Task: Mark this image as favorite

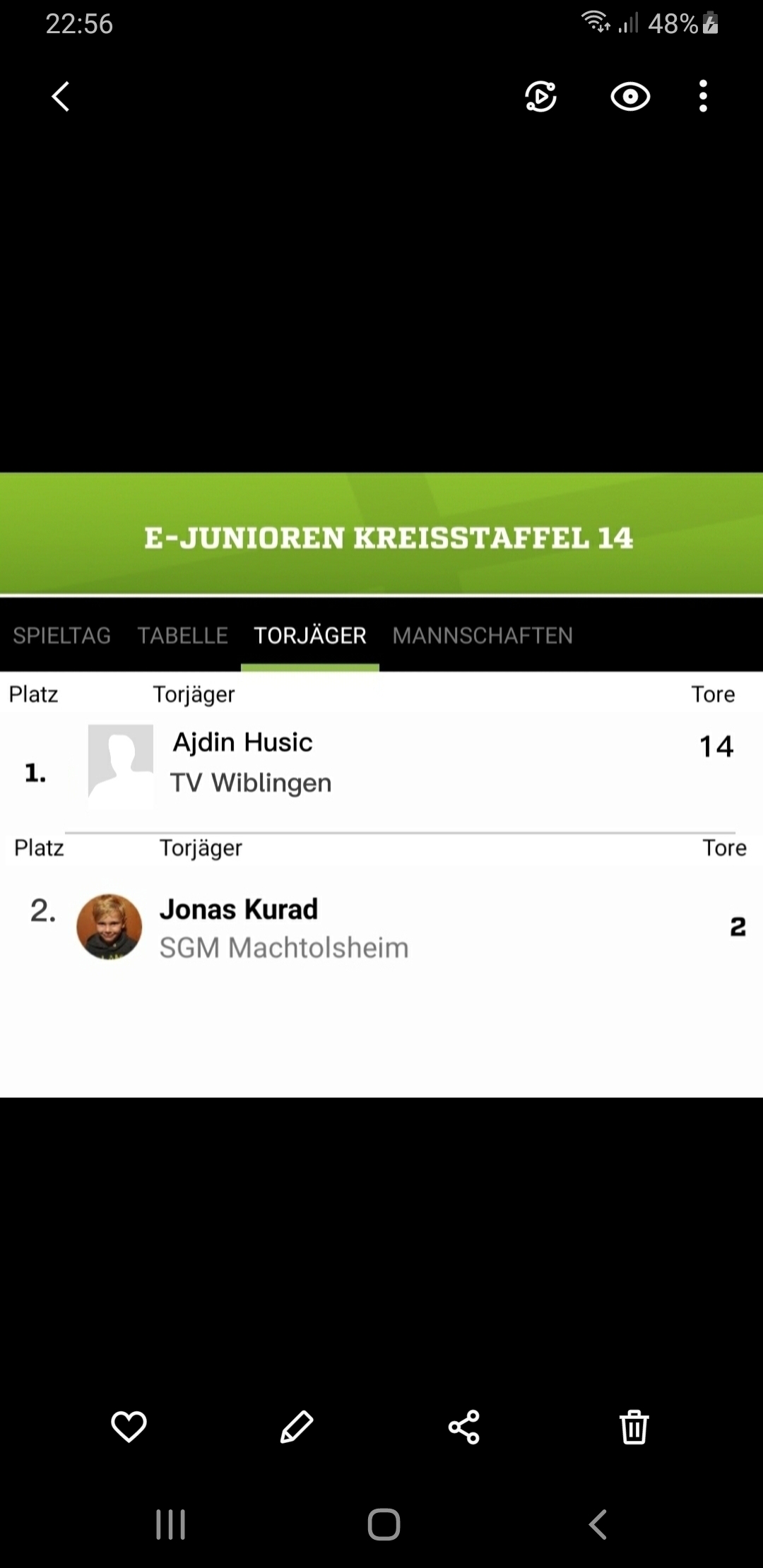Action: click(x=129, y=1427)
